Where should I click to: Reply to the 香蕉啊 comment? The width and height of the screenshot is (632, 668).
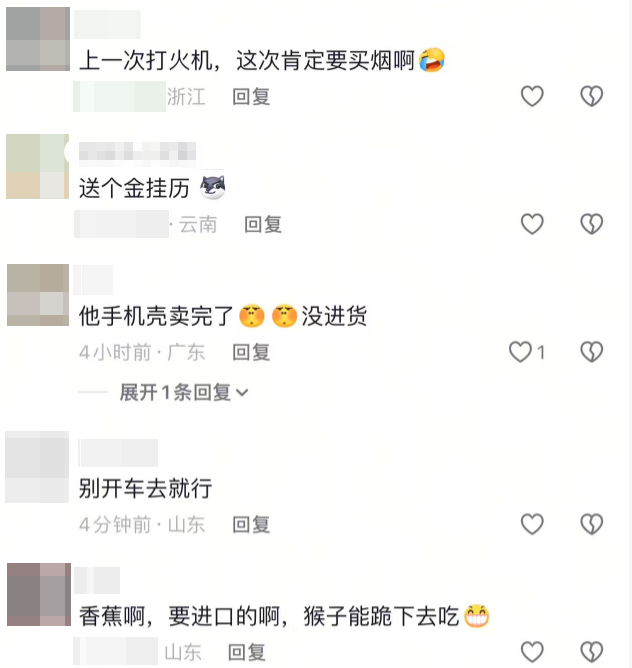247,653
